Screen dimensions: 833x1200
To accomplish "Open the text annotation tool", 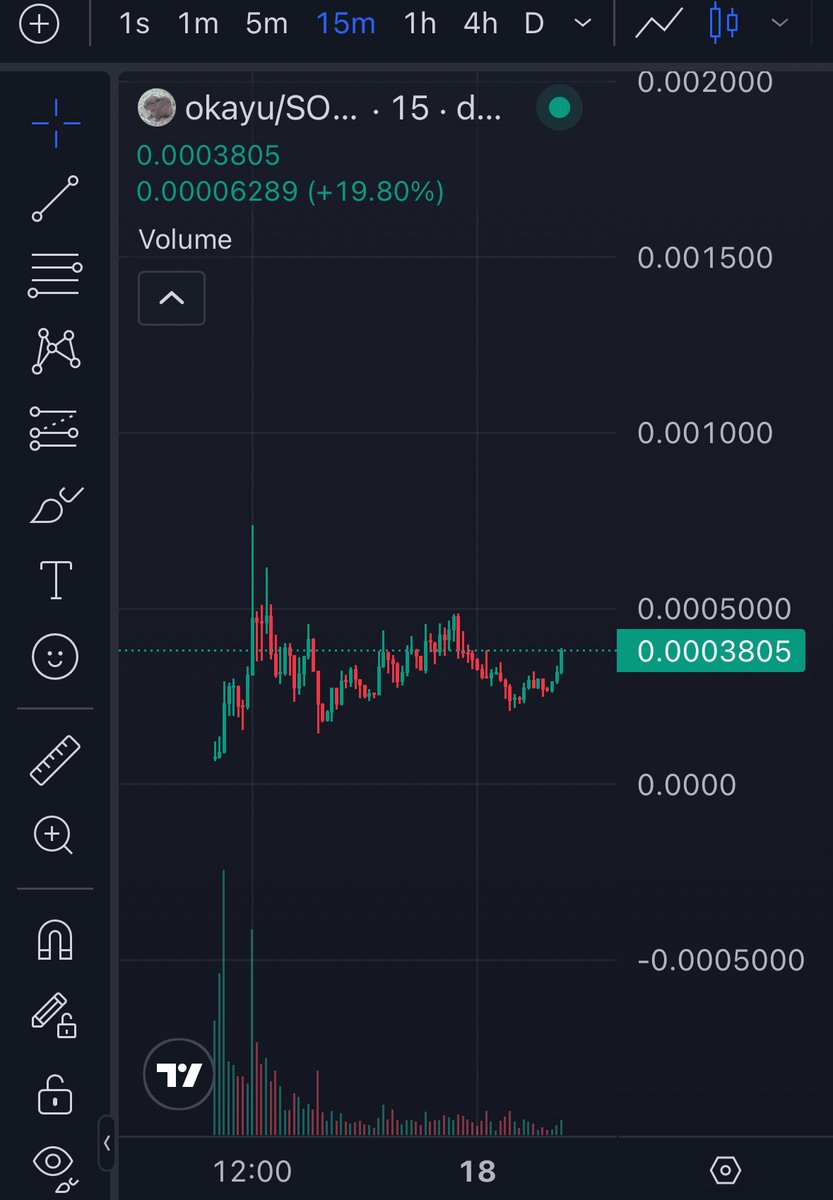I will tap(55, 580).
